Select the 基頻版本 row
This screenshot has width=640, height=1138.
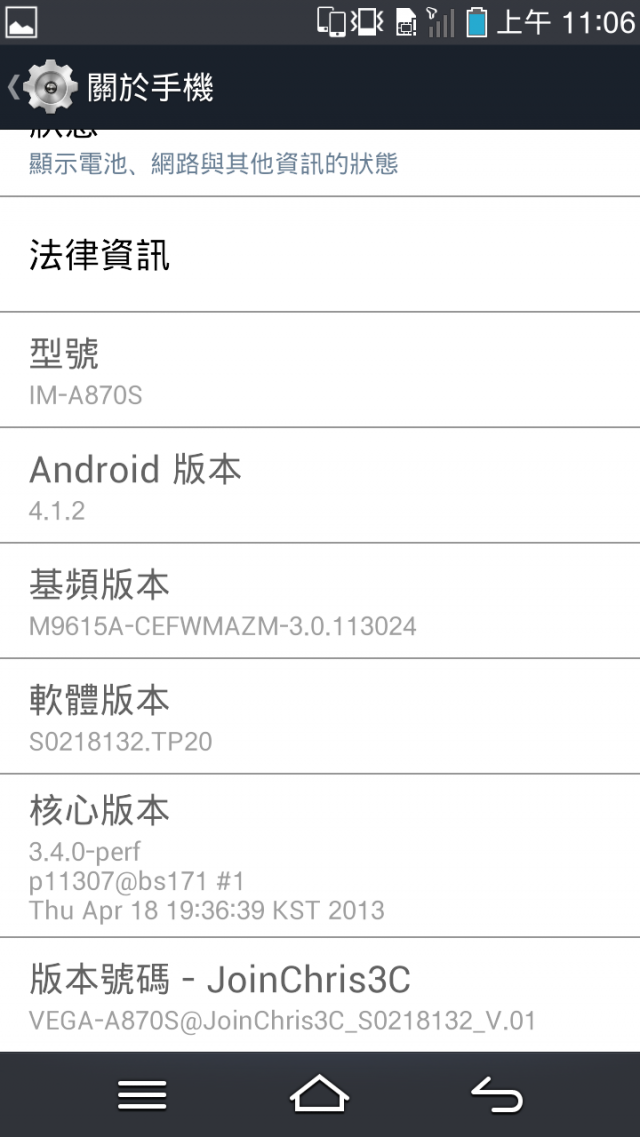[320, 601]
